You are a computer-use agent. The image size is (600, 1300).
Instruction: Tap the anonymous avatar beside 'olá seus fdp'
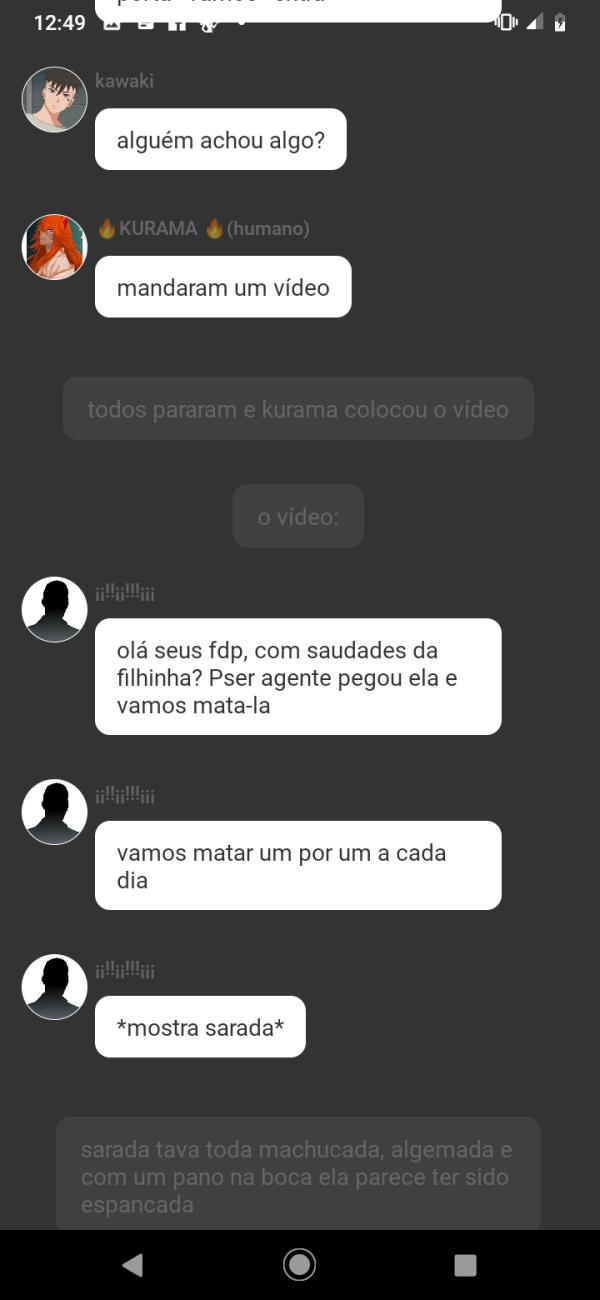coord(54,609)
